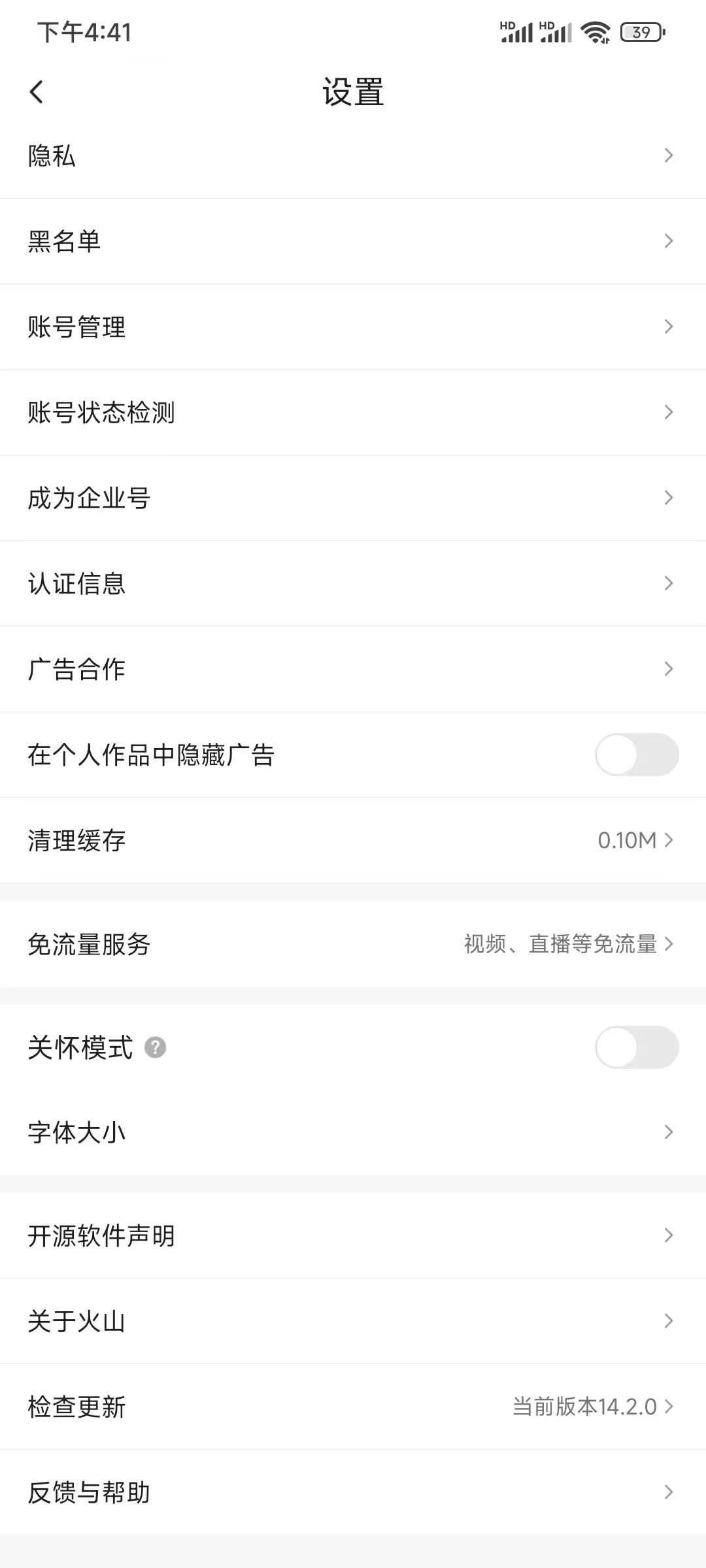Check for updates via 检查更新
The height and width of the screenshot is (1568, 706).
(x=353, y=1407)
